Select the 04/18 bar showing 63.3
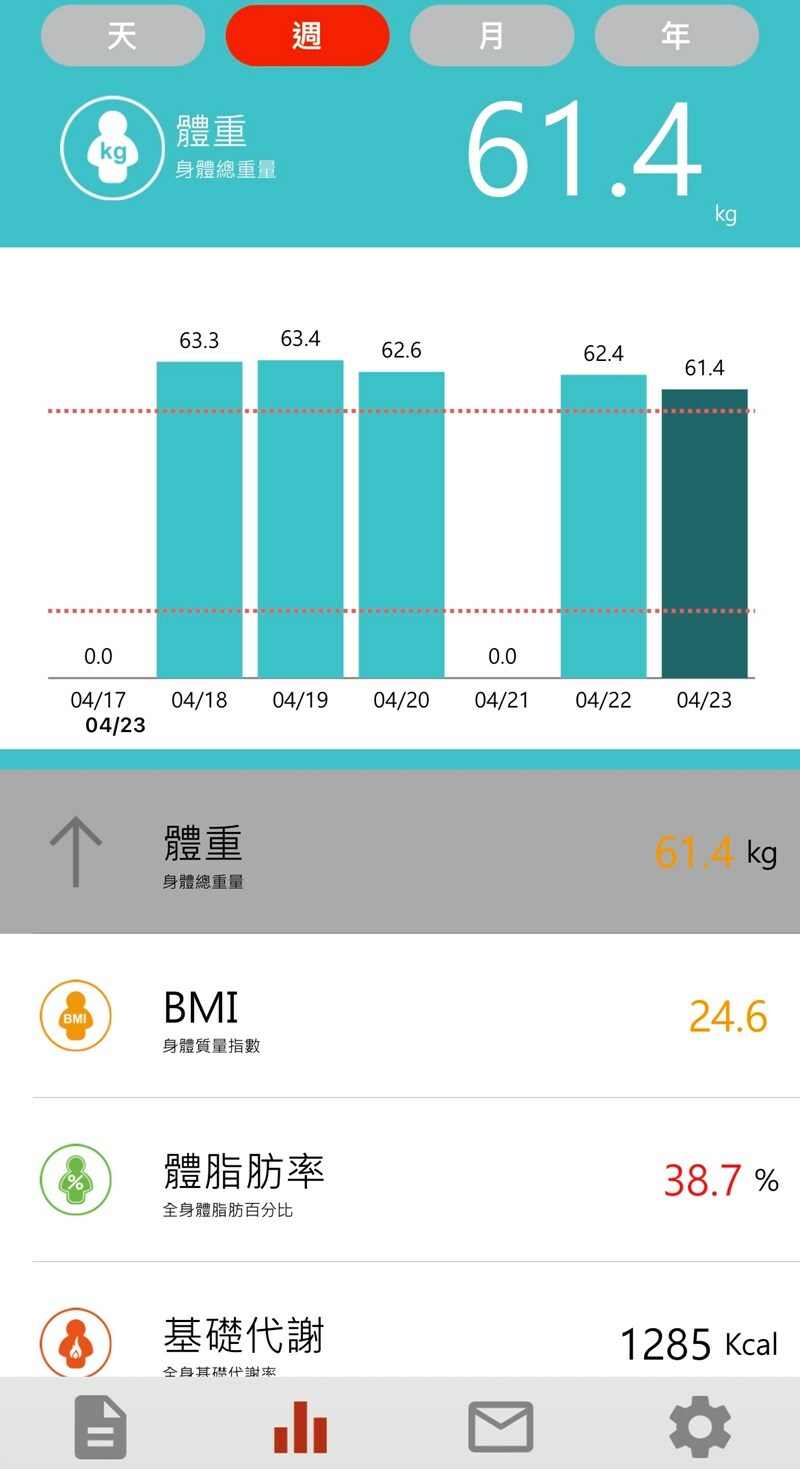The width and height of the screenshot is (800, 1469). 199,520
